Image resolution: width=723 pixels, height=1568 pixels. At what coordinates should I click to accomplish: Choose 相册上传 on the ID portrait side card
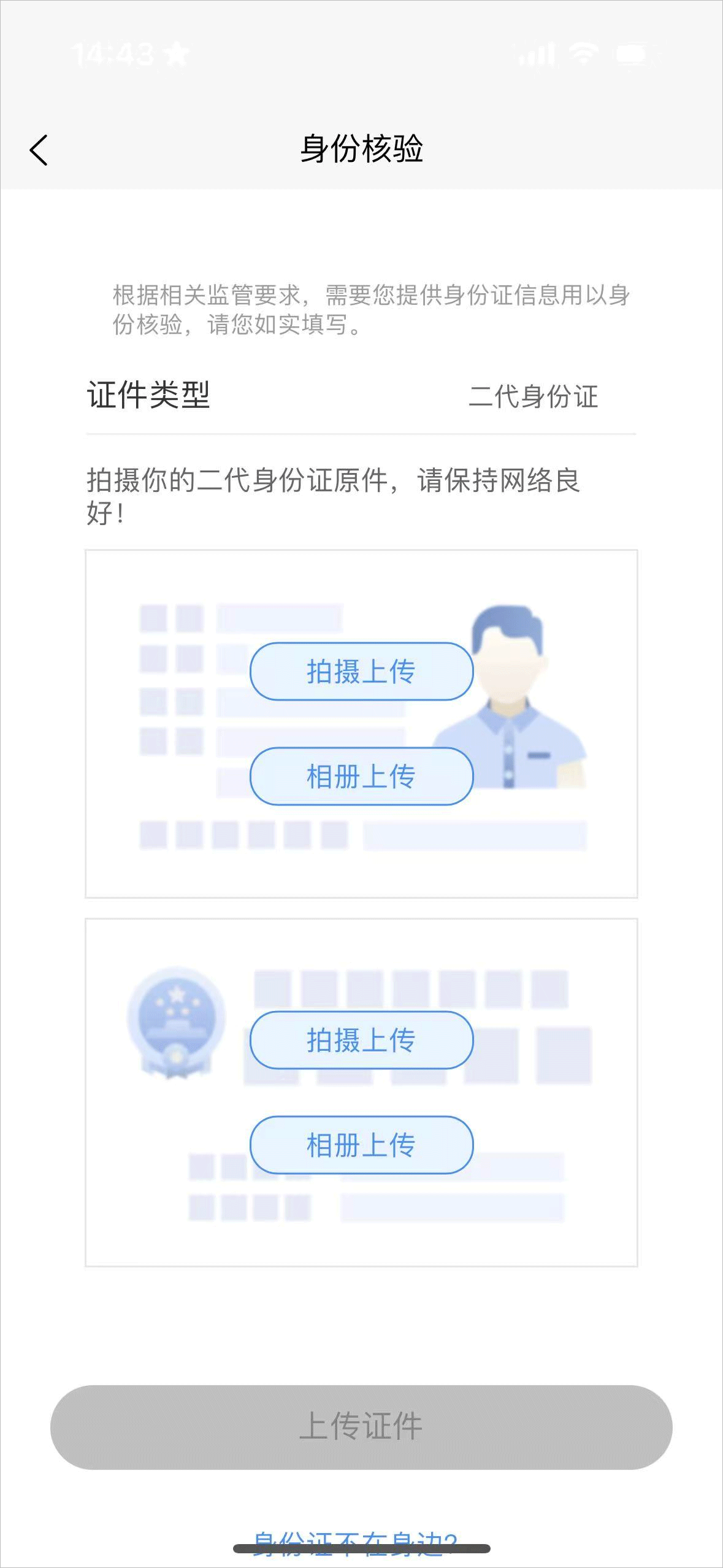coord(361,776)
